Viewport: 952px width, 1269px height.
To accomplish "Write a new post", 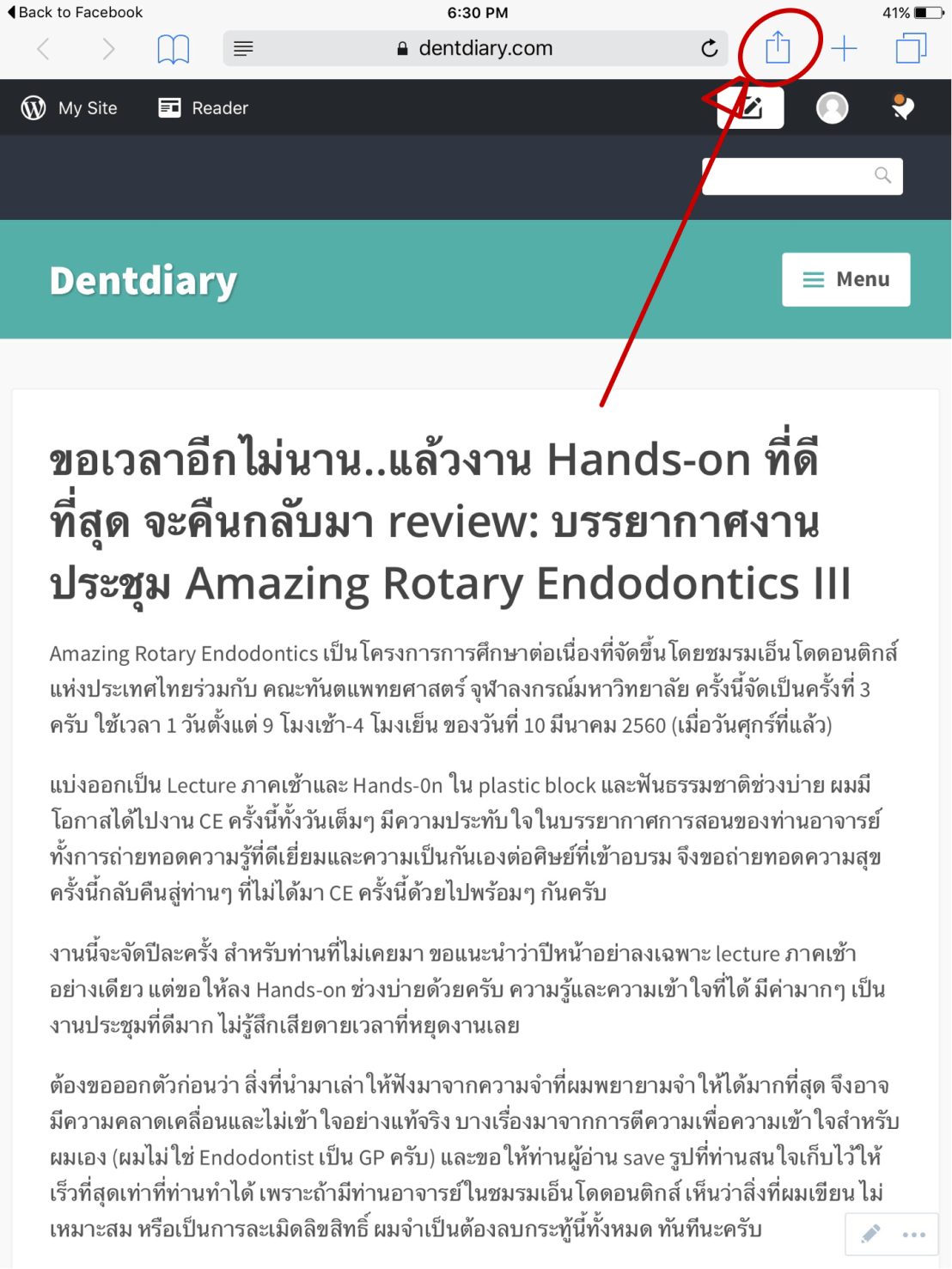I will pyautogui.click(x=750, y=108).
